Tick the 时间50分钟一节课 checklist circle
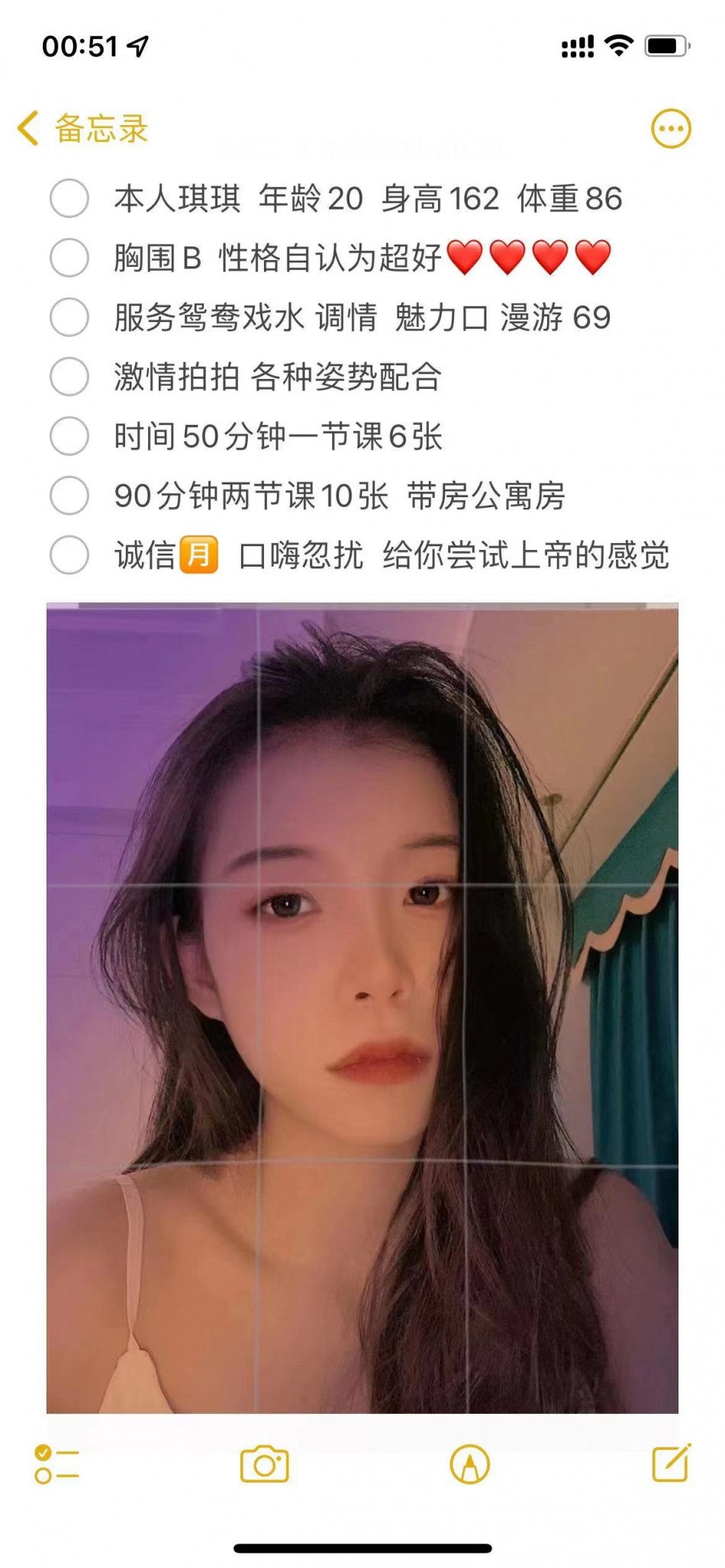 tap(69, 436)
